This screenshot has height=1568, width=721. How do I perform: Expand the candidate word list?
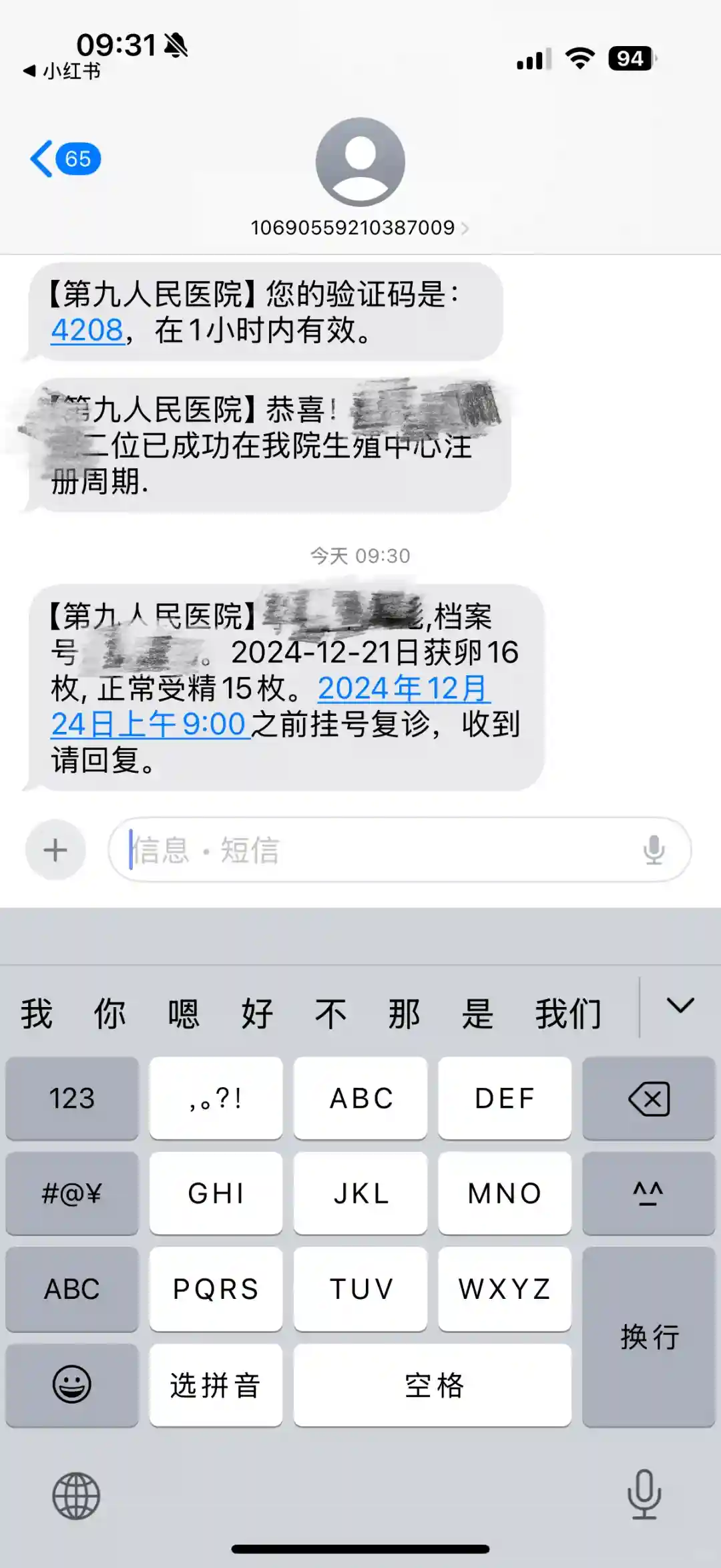click(x=680, y=1006)
